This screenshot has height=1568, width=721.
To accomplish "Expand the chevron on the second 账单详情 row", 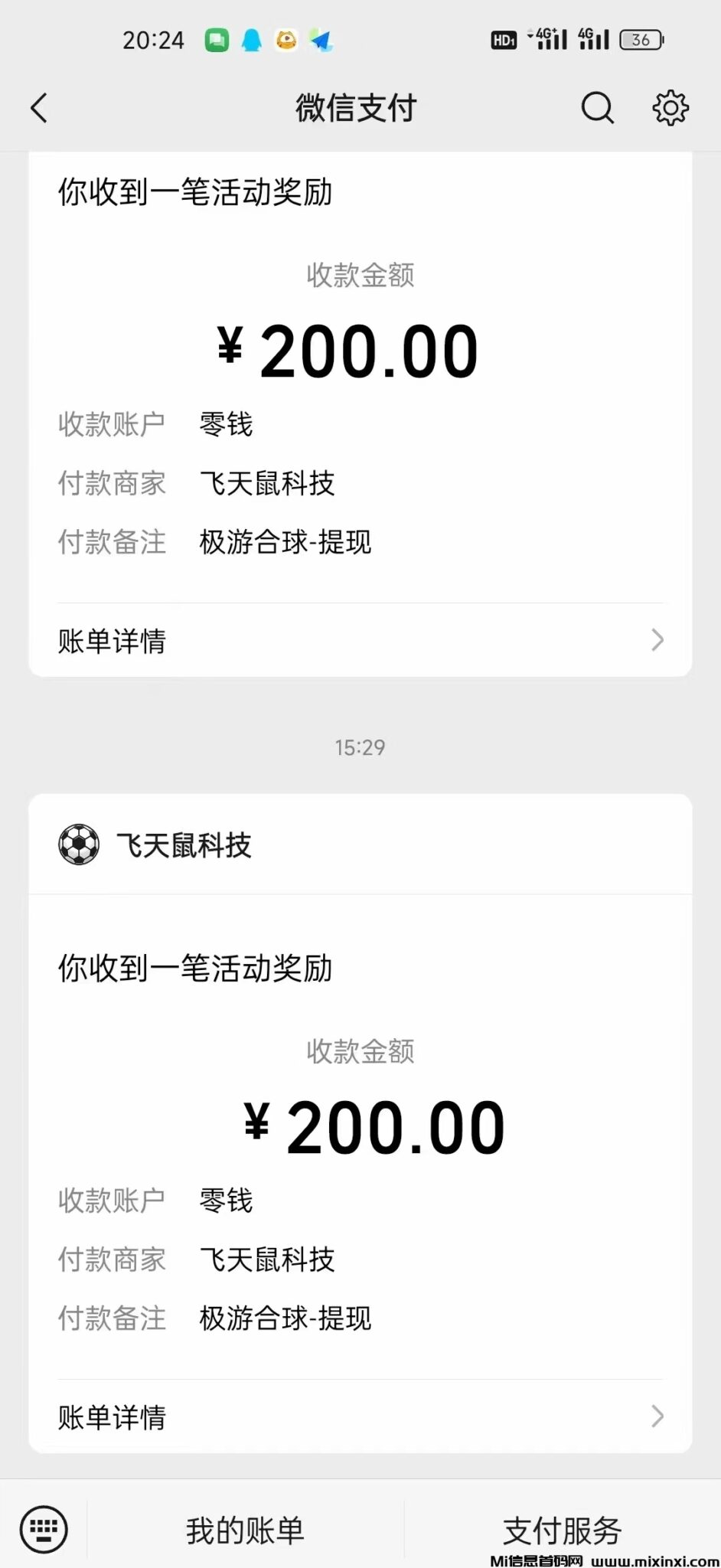I will [x=657, y=1417].
